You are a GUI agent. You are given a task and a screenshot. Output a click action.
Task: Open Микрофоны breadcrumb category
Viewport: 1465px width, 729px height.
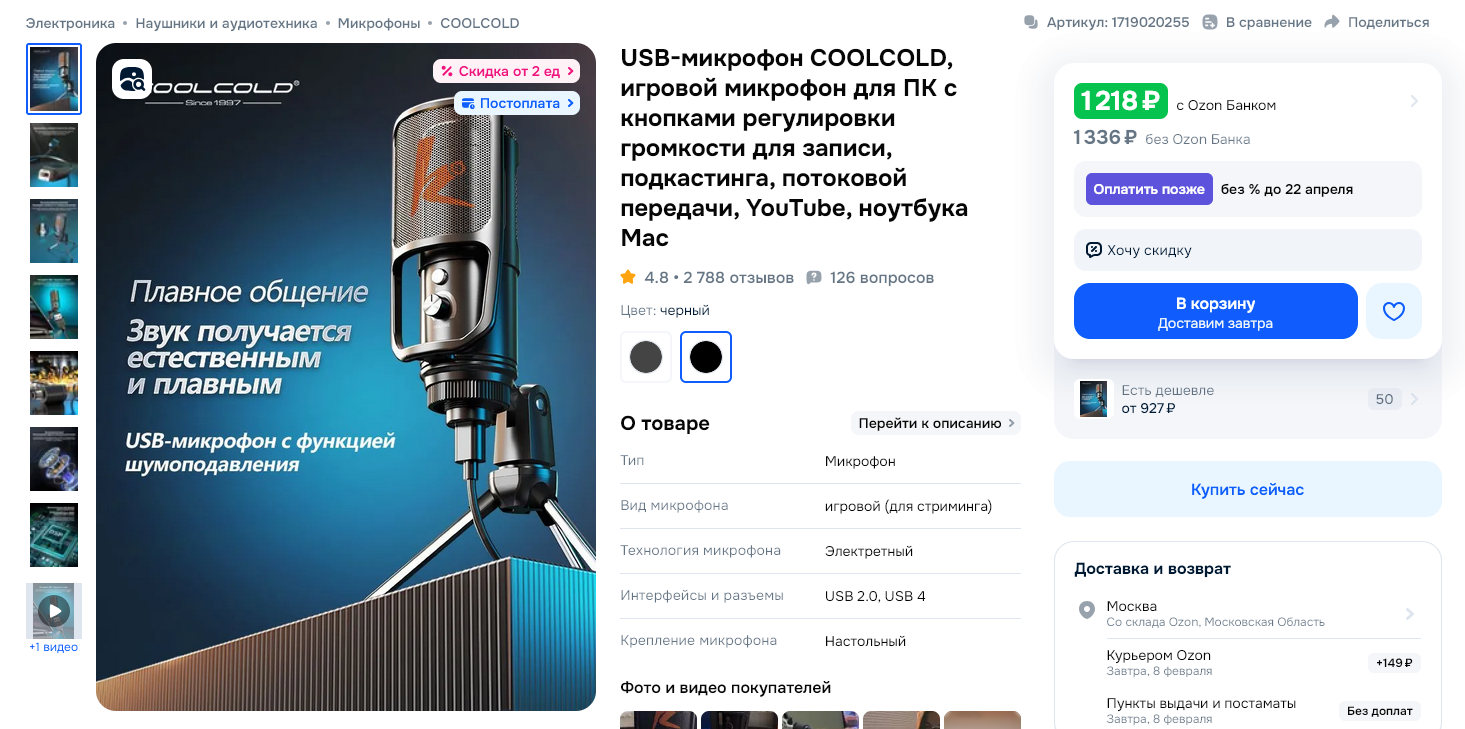(x=377, y=23)
